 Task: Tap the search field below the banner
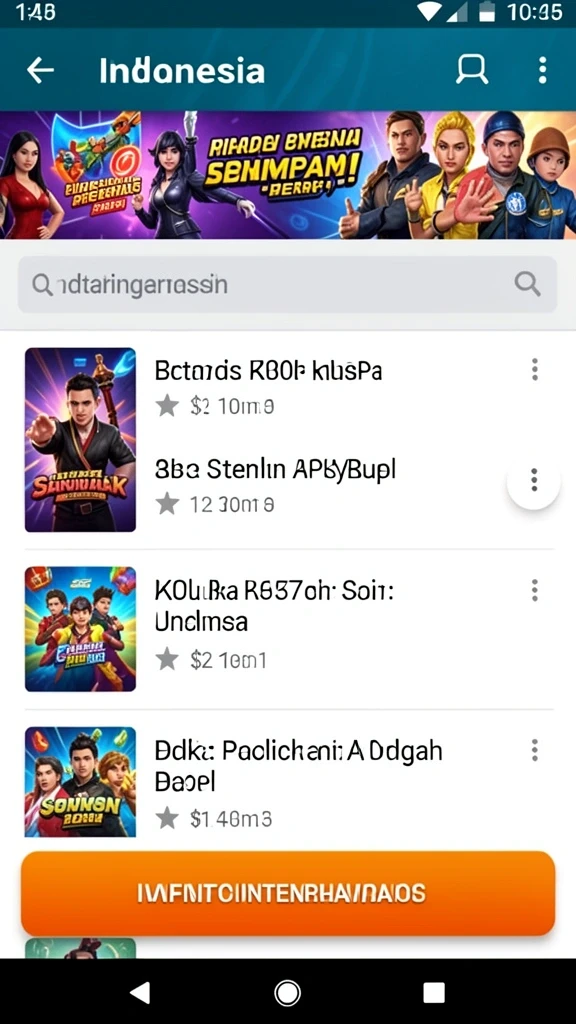[x=287, y=284]
